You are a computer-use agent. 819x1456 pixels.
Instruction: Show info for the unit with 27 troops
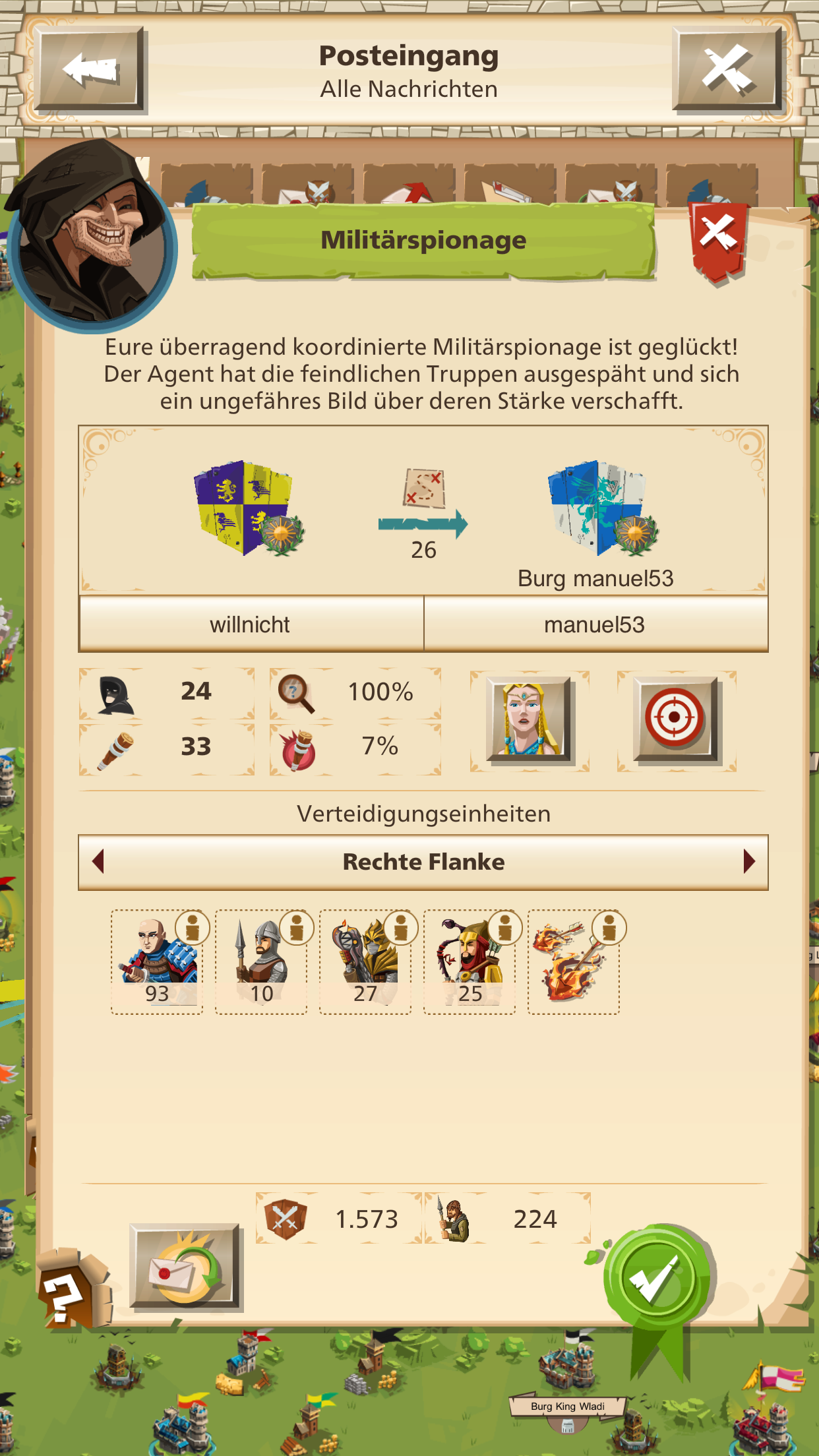tap(401, 928)
